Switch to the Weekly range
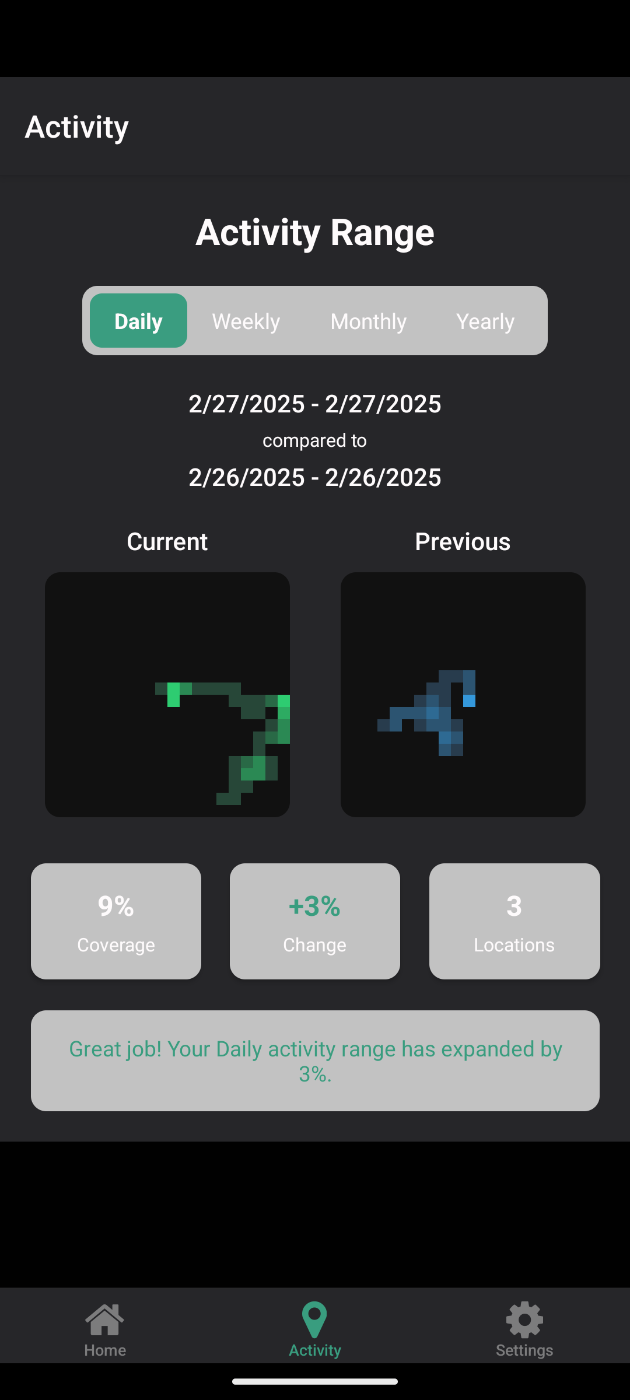The image size is (630, 1400). pos(246,321)
